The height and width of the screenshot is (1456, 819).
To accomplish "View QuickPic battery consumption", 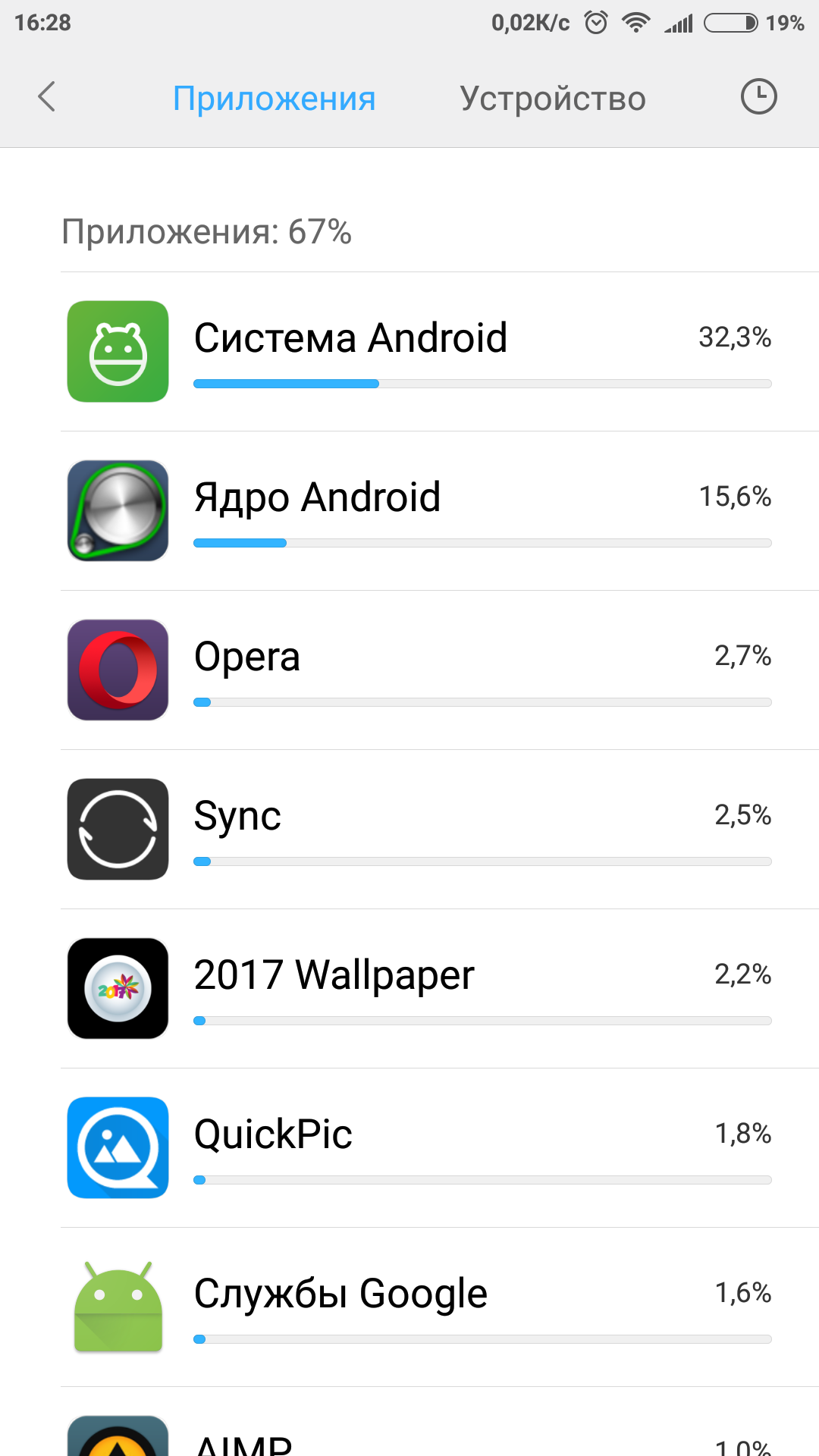I will (x=440, y=1148).
